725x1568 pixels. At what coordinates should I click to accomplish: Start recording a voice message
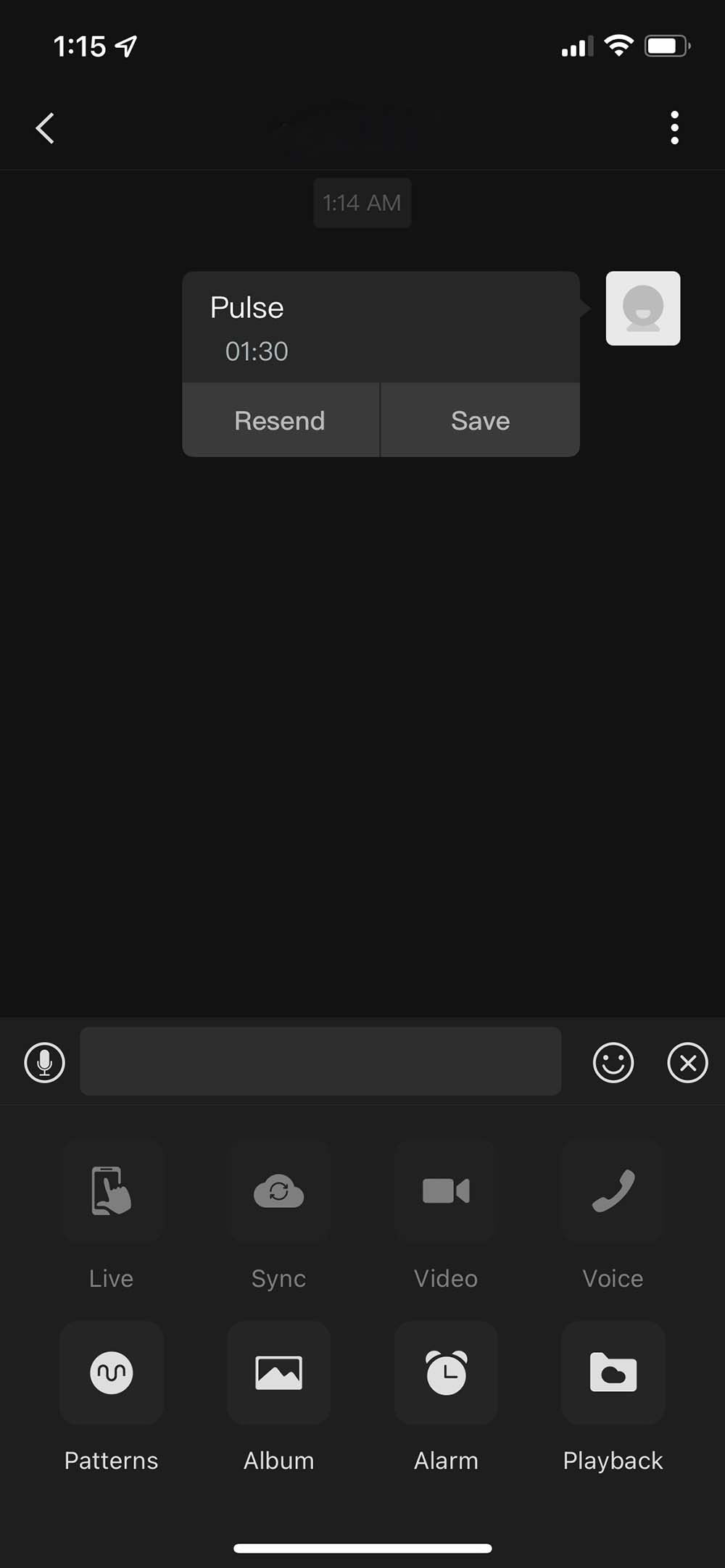point(45,1062)
